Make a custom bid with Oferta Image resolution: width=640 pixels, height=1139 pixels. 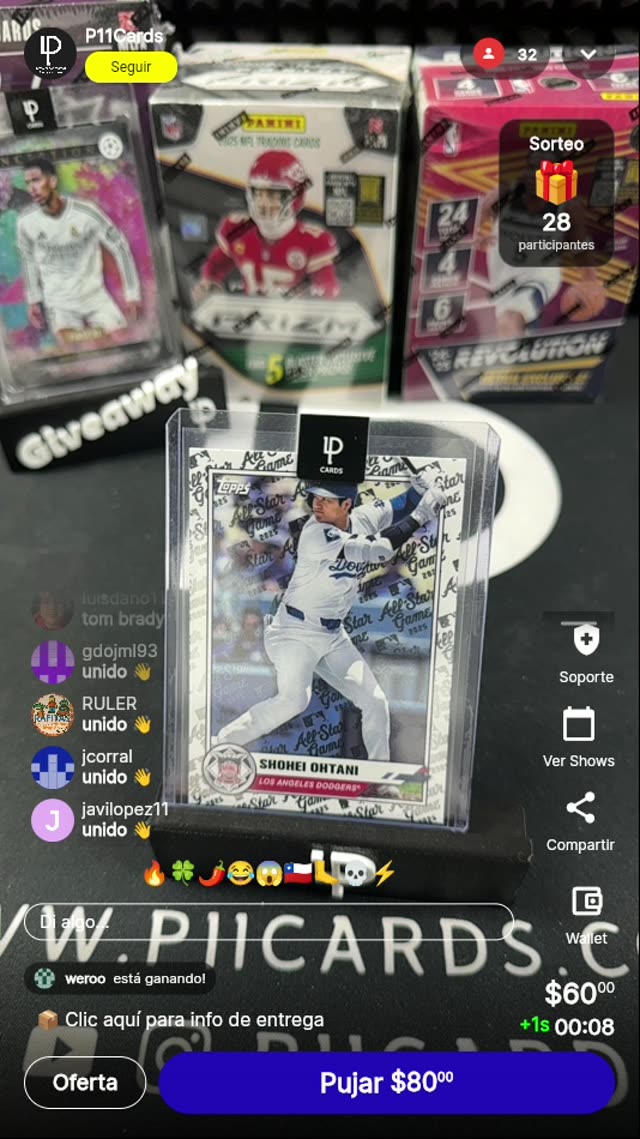[x=85, y=1082]
